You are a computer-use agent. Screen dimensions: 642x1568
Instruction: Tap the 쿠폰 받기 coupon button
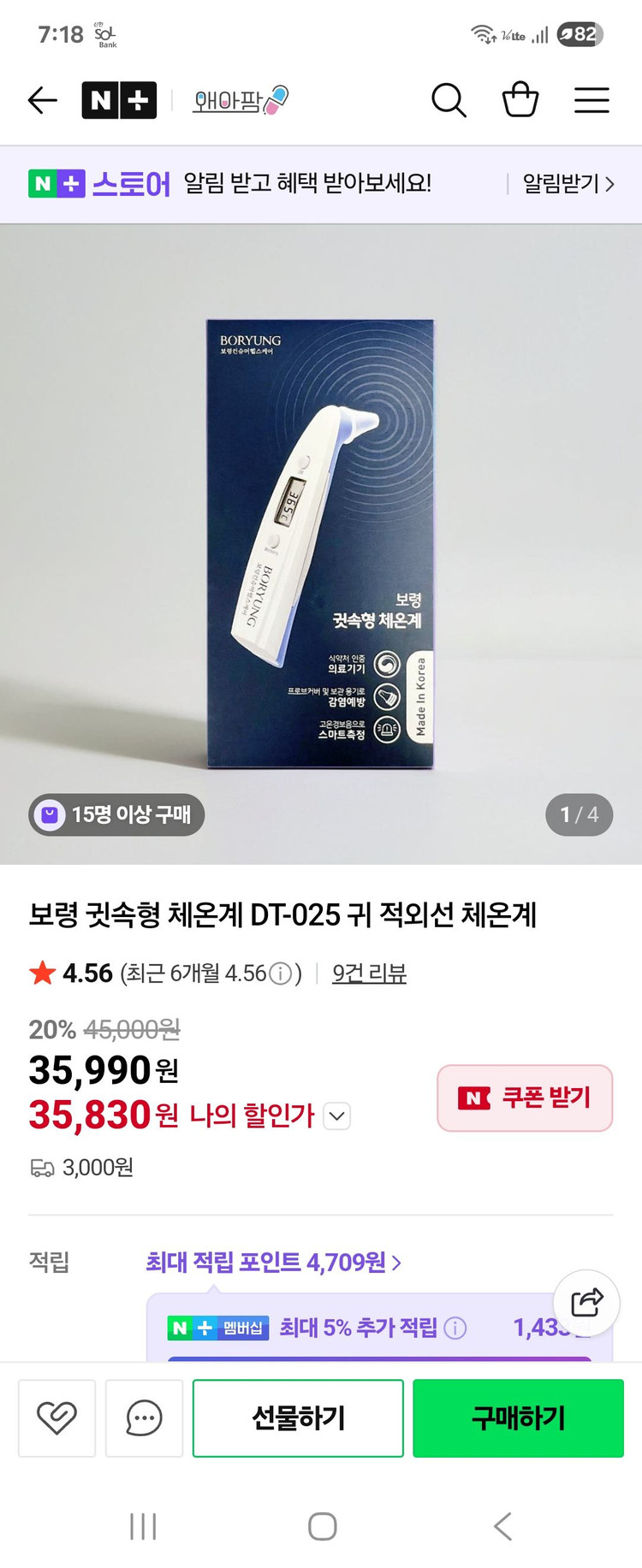525,1099
